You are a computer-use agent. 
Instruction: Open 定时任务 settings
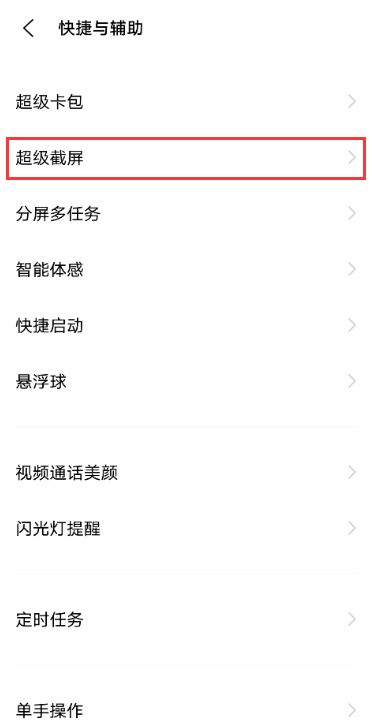pos(186,619)
